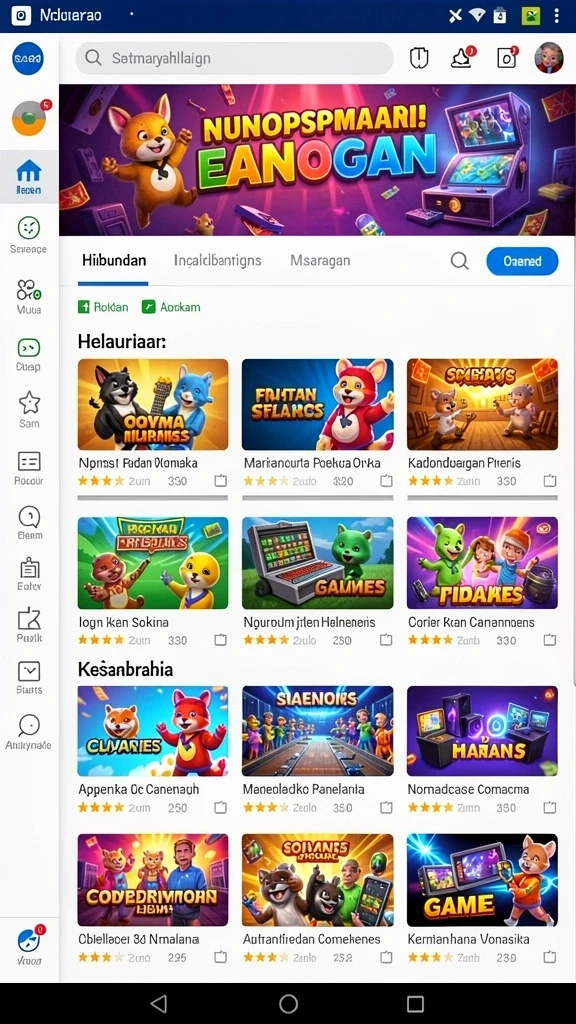Tap the search icon beside the Oaened button
This screenshot has width=576, height=1024.
pos(460,261)
